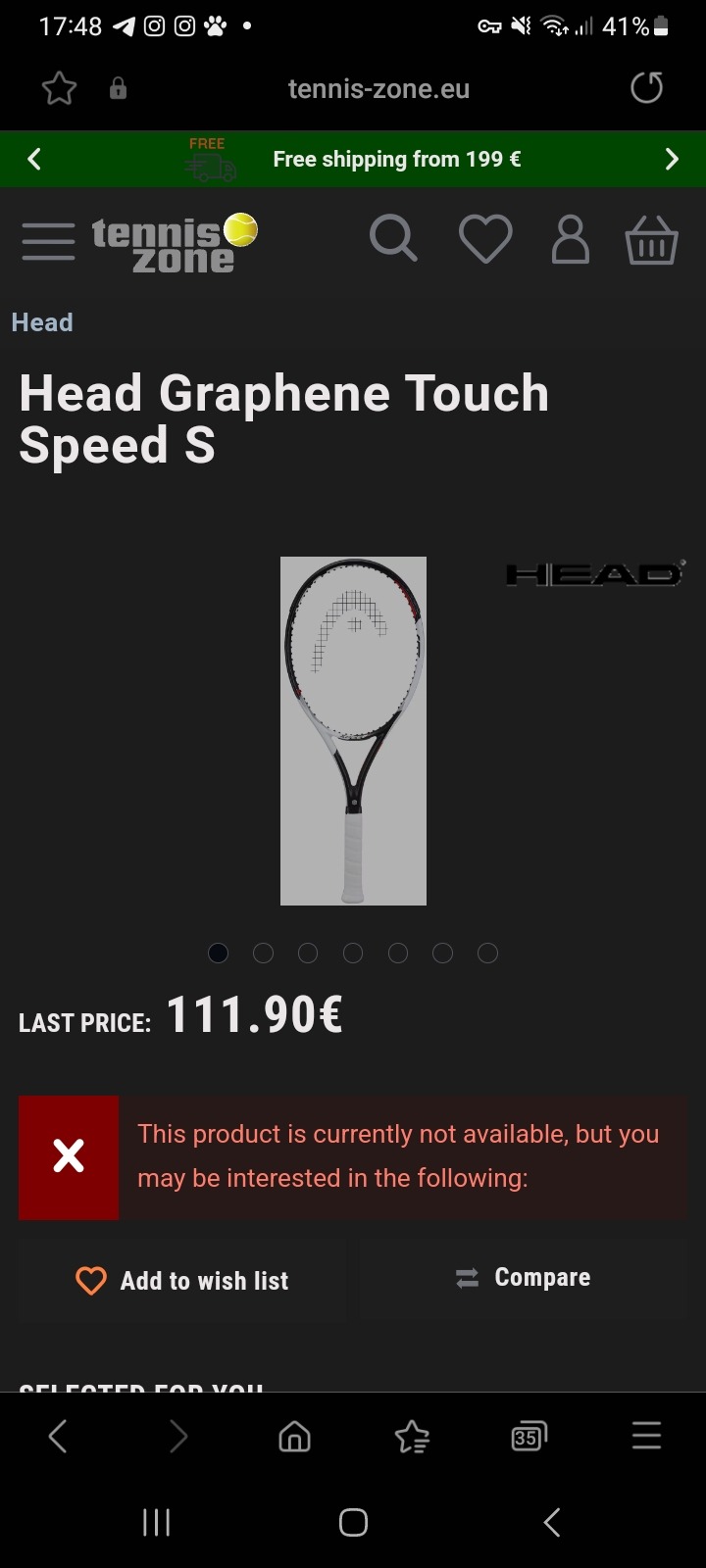Enlarge the racket product image
The width and height of the screenshot is (706, 1568).
(x=353, y=731)
